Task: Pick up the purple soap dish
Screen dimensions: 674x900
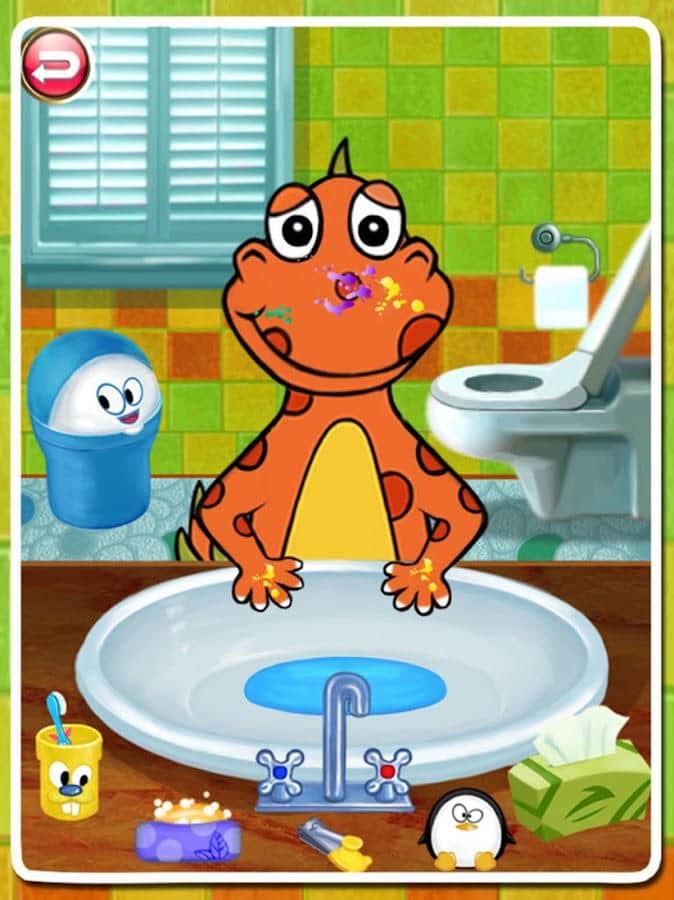Action: point(188,832)
